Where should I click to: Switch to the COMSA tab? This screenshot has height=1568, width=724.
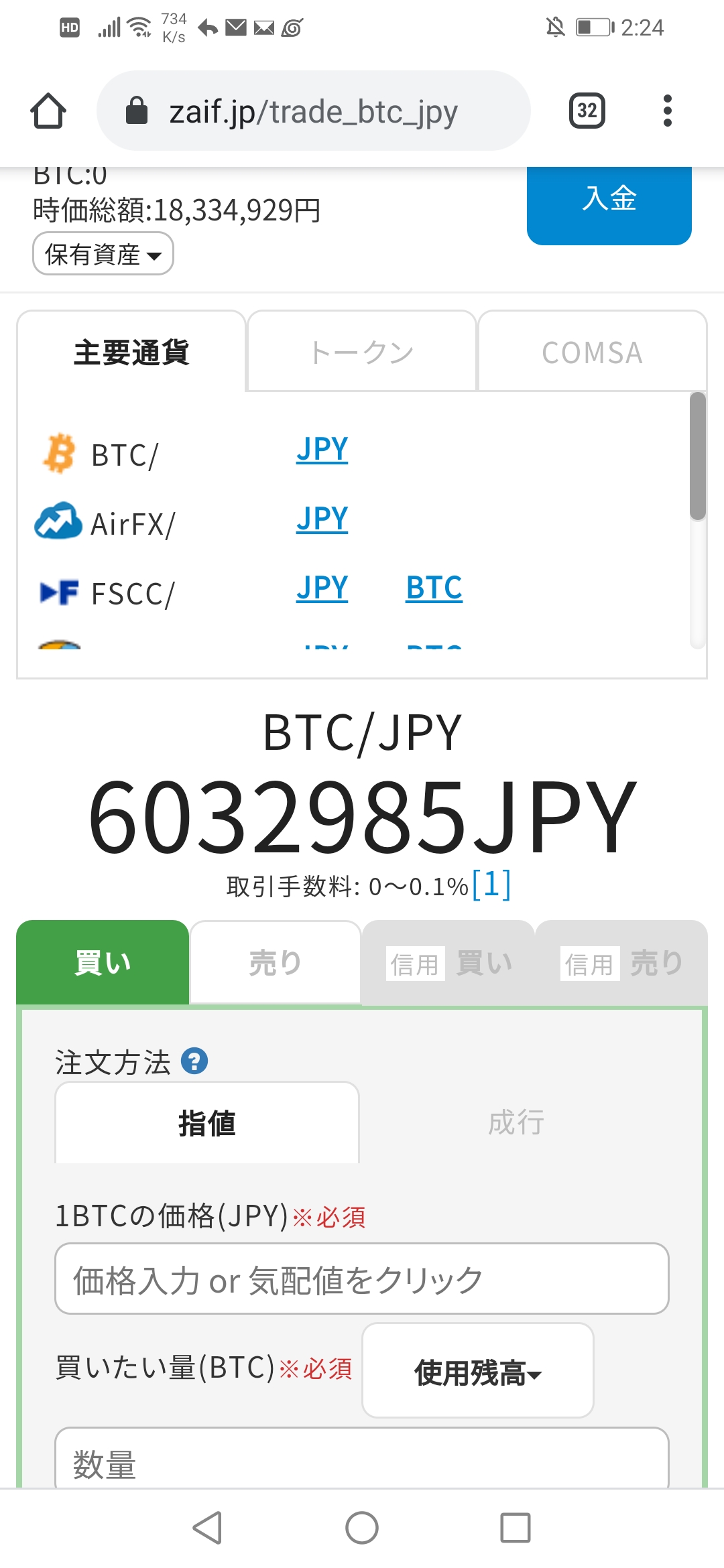[593, 351]
